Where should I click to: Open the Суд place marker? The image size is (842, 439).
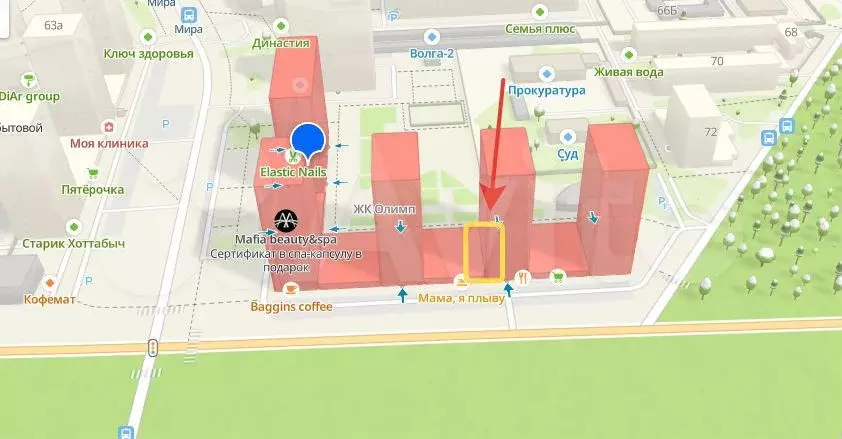(567, 137)
